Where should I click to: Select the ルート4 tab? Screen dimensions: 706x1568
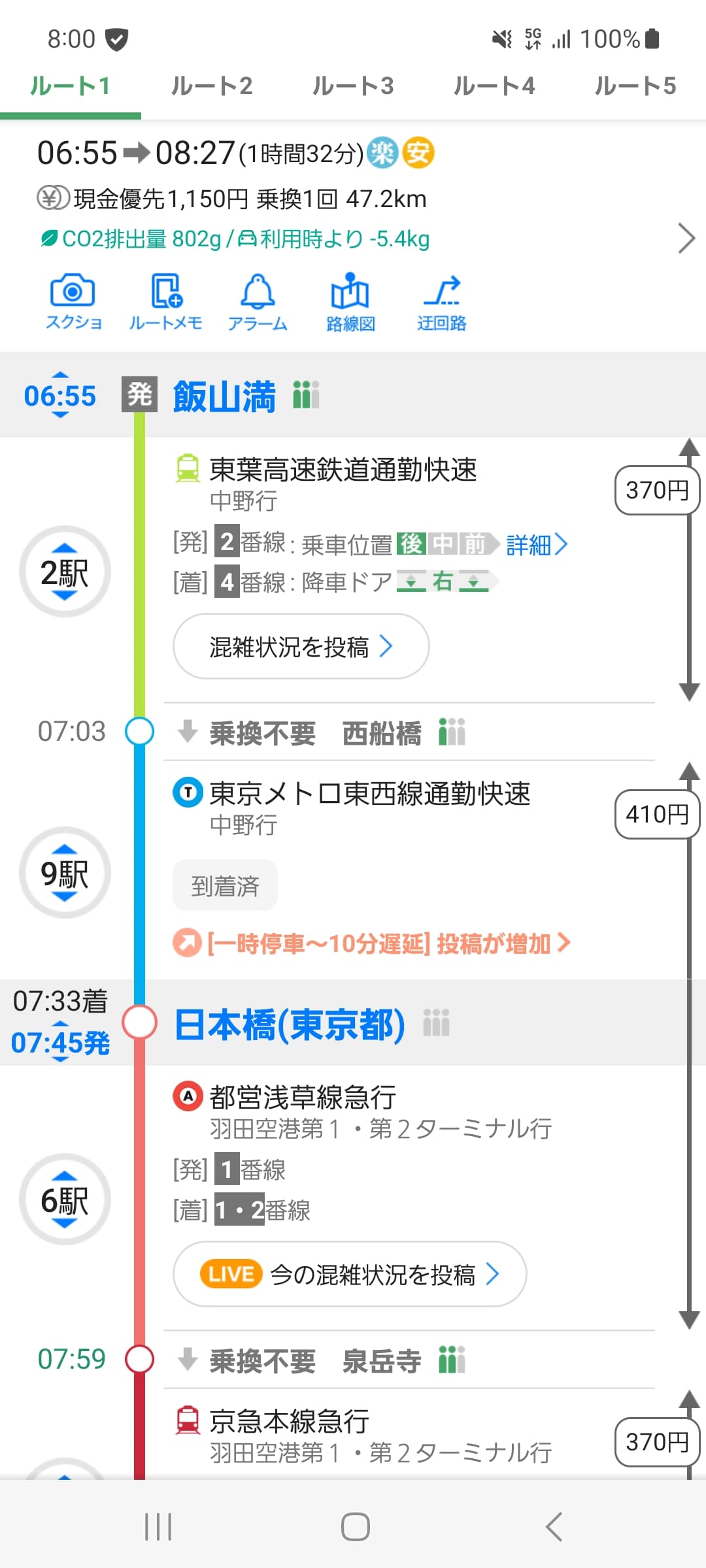[494, 86]
